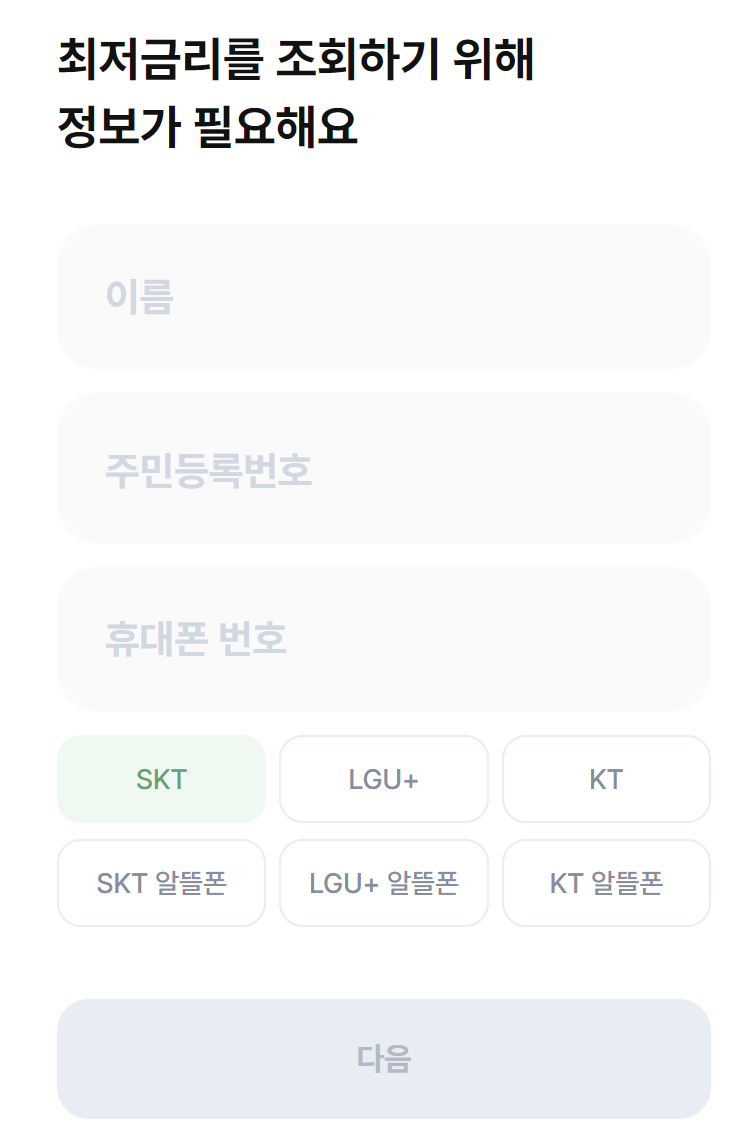
Task: Deselect the highlighted SKT option
Action: click(161, 779)
